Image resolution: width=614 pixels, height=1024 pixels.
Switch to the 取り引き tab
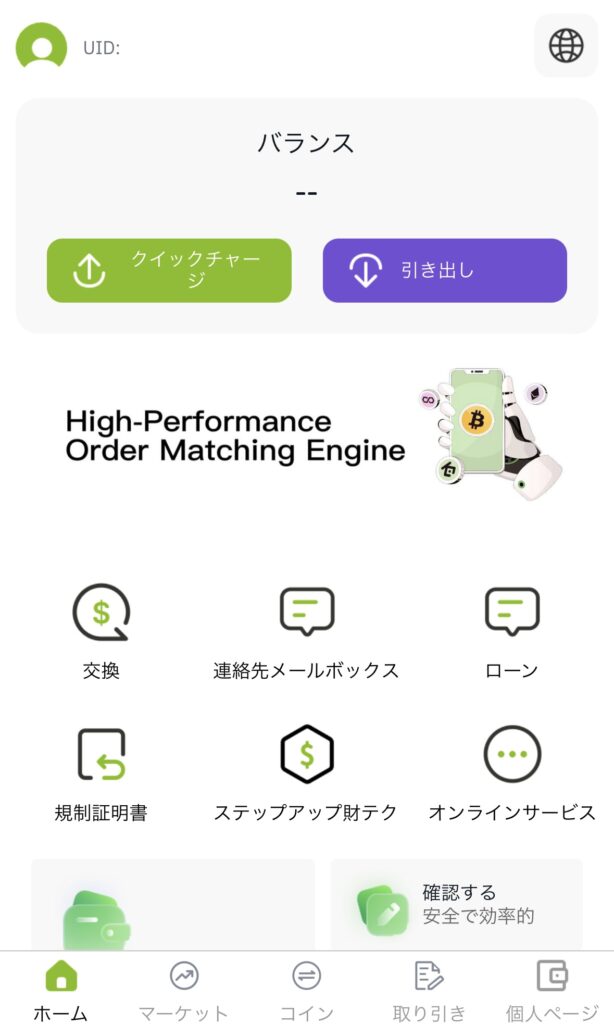click(x=429, y=990)
